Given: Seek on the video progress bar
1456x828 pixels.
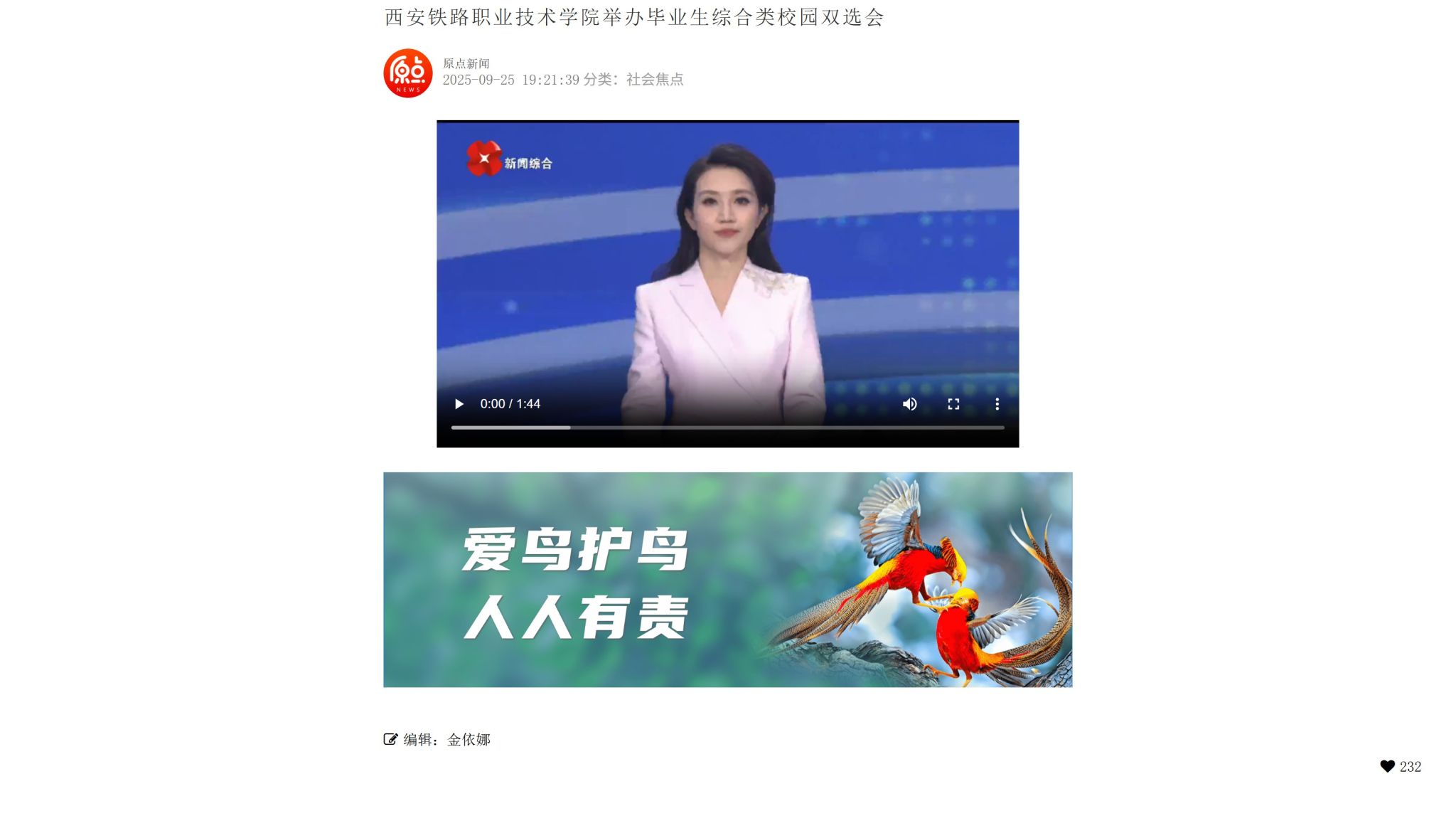Looking at the screenshot, I should 727,428.
